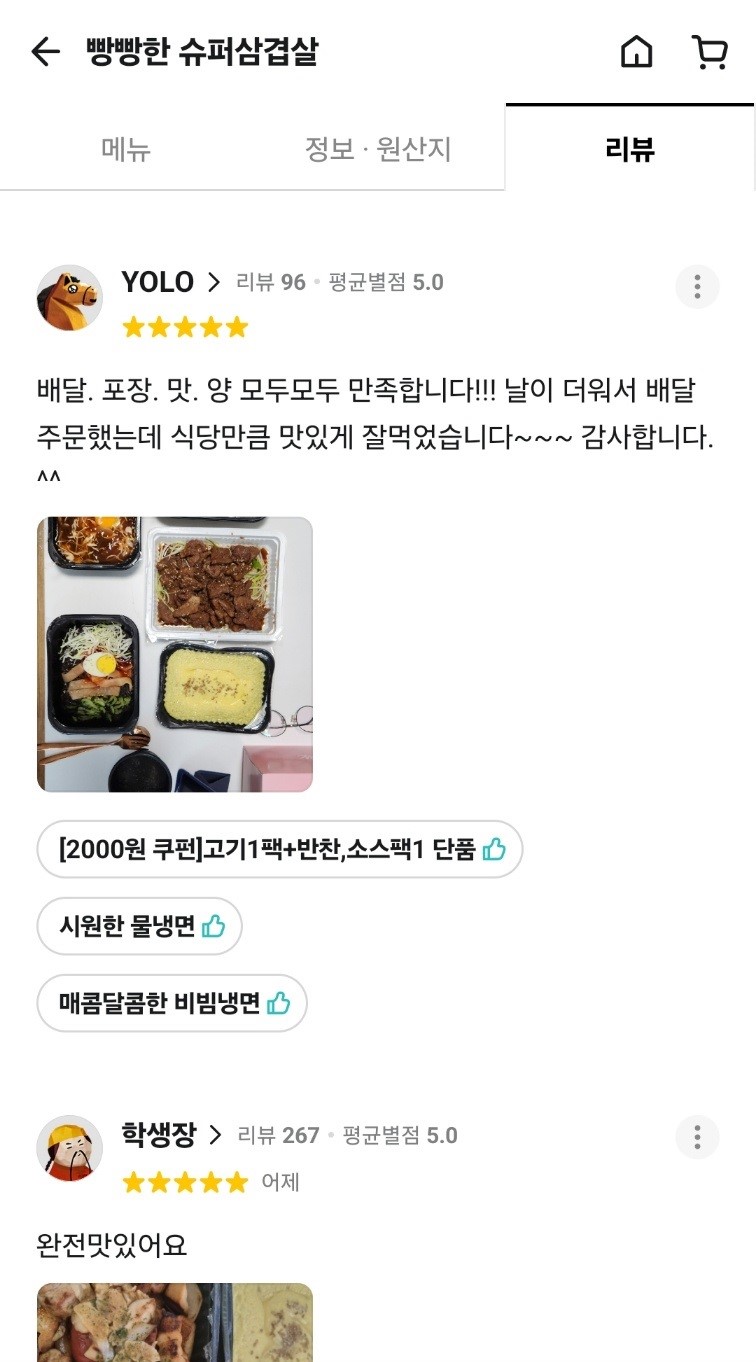Switch to the 정보 · 원산지 tab

(378, 150)
